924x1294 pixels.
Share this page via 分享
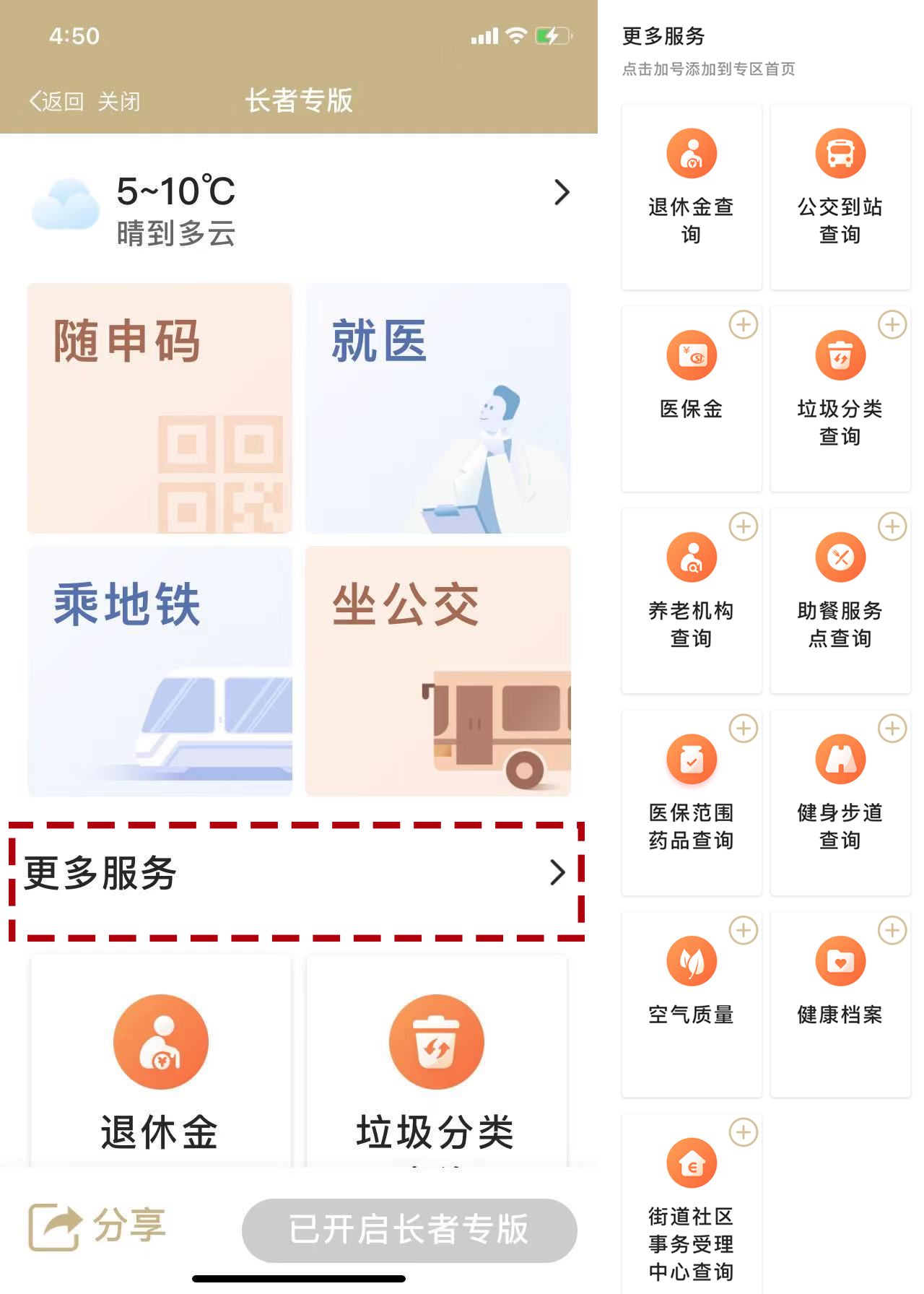[98, 1226]
